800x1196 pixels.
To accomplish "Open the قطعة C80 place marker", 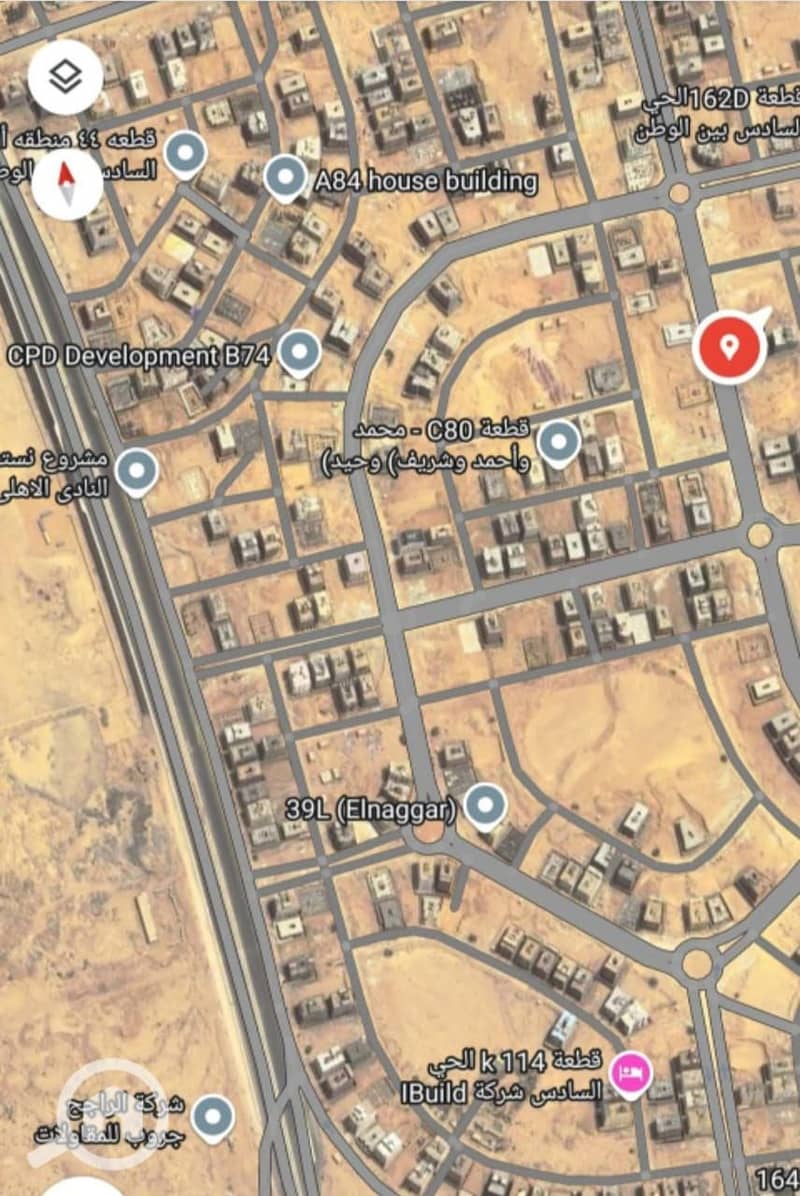I will point(559,442).
